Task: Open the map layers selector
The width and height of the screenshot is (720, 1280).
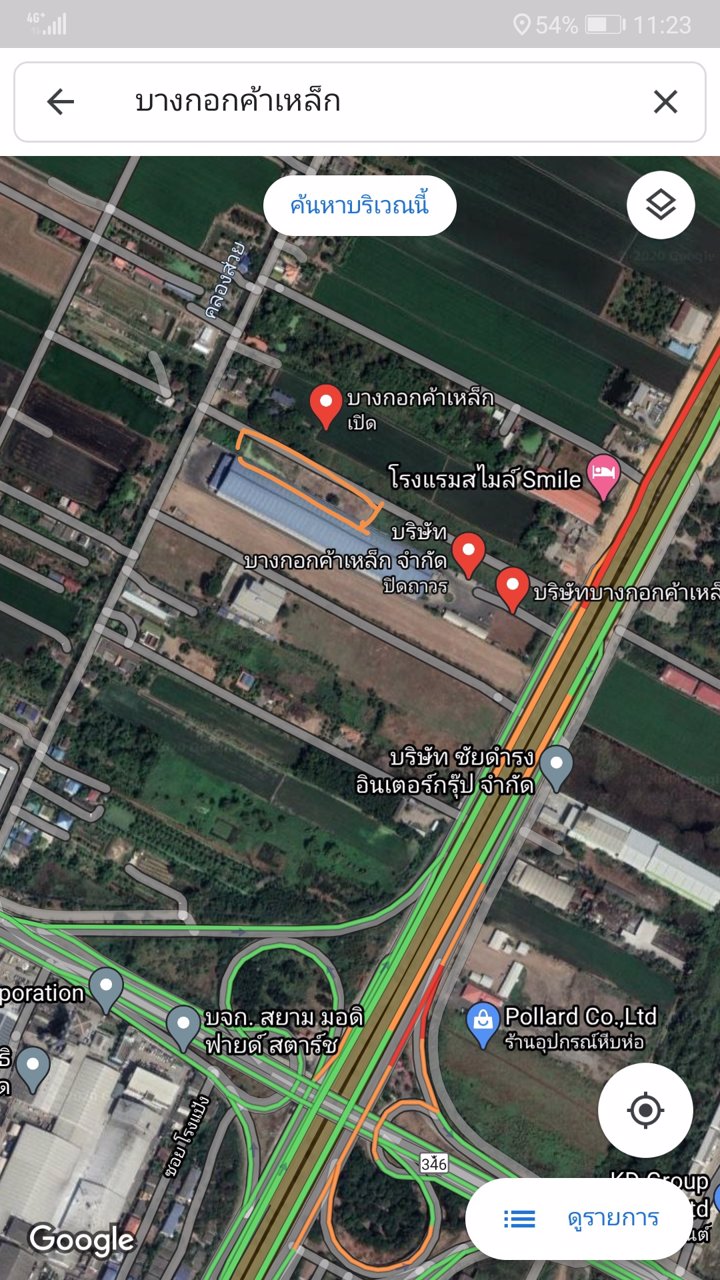Action: point(660,206)
